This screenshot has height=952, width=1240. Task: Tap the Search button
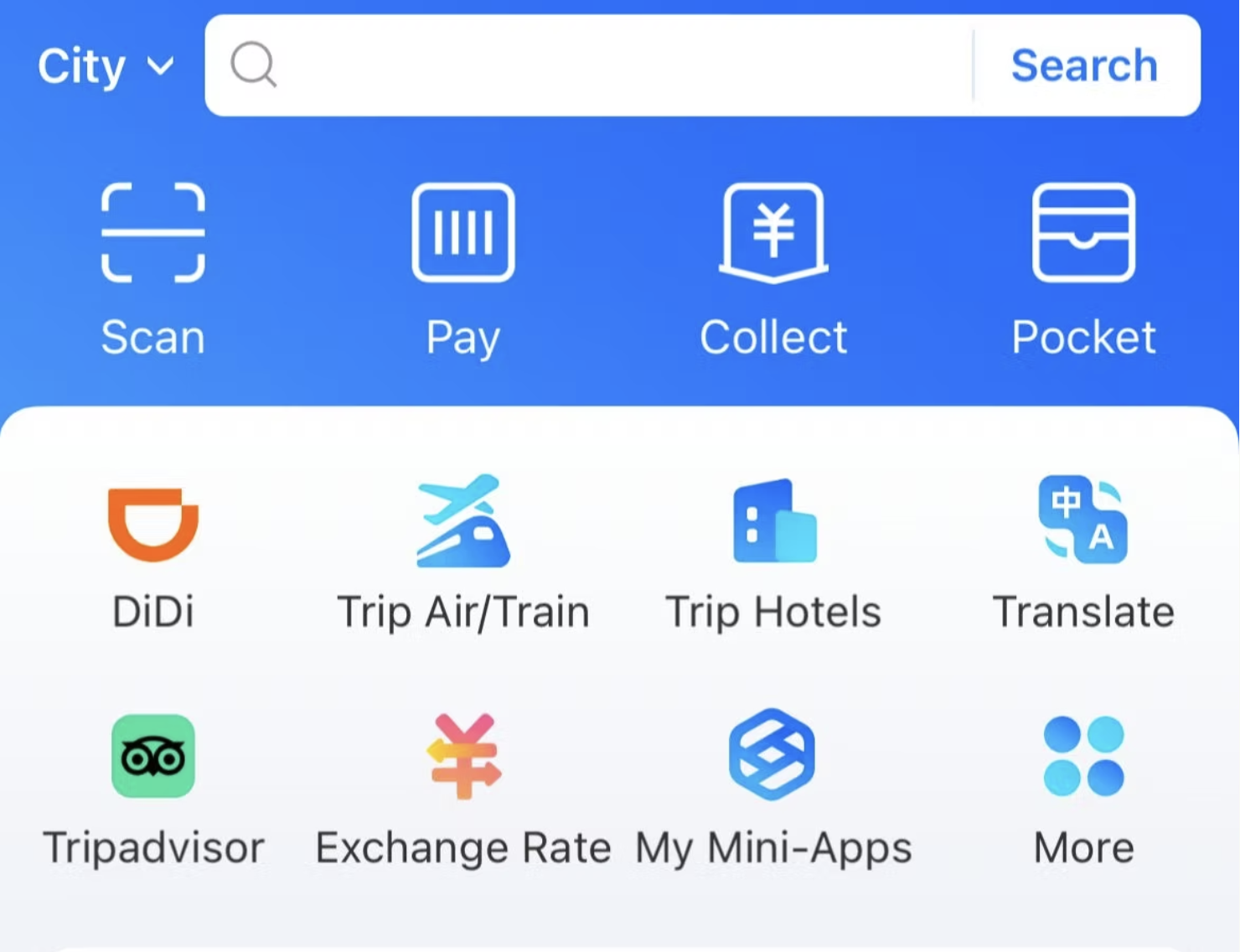[1084, 65]
